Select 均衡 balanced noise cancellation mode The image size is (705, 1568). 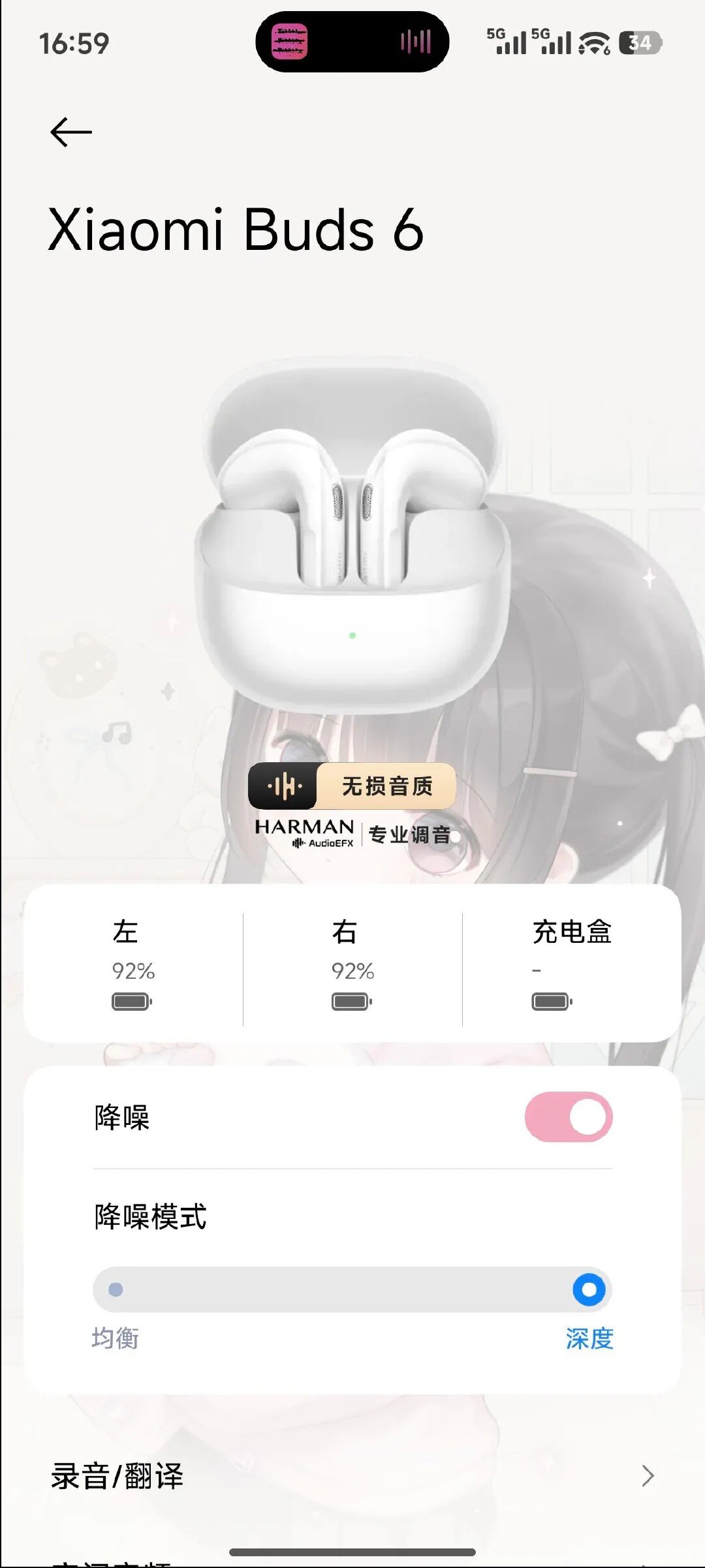pos(116,1289)
